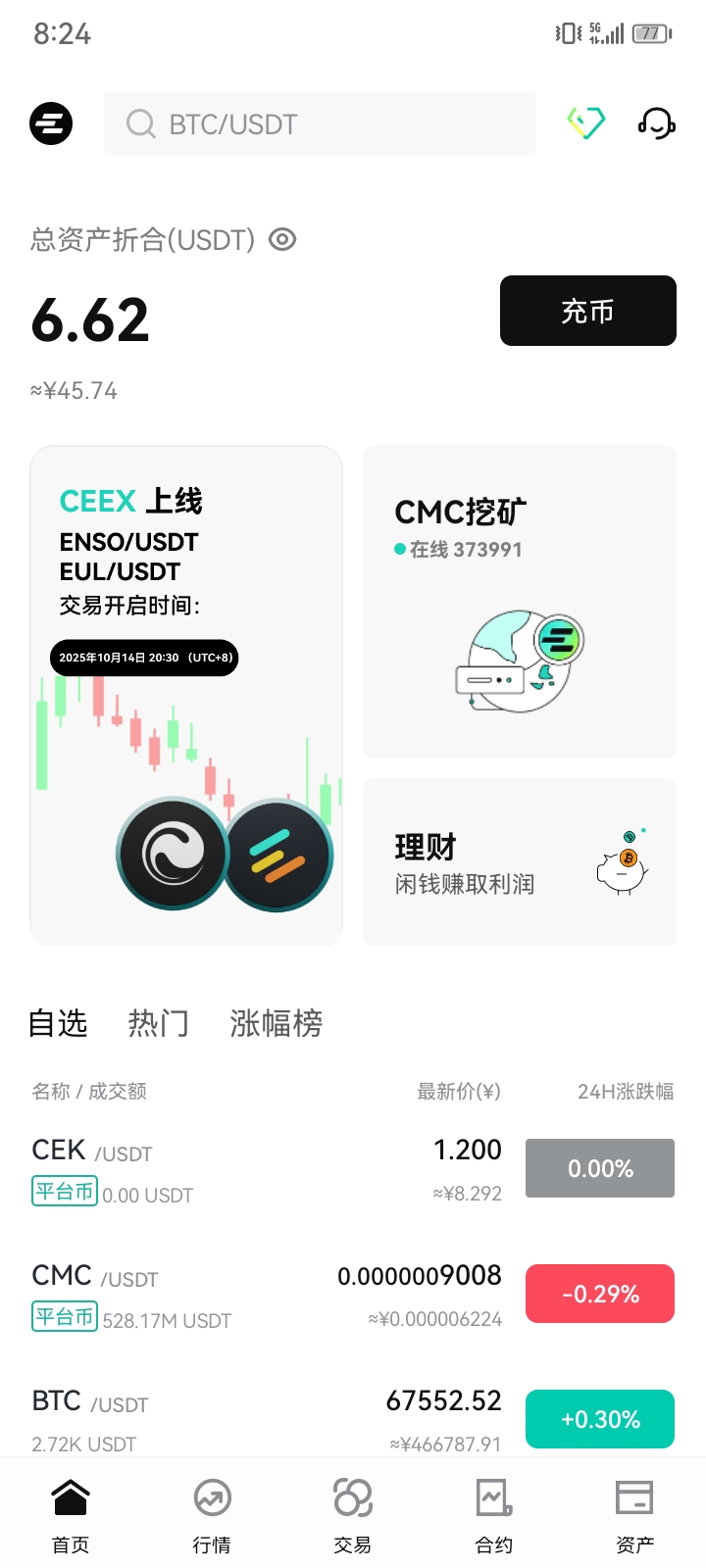This screenshot has width=706, height=1568.
Task: Toggle total asset visibility with the eye icon
Action: click(x=281, y=239)
